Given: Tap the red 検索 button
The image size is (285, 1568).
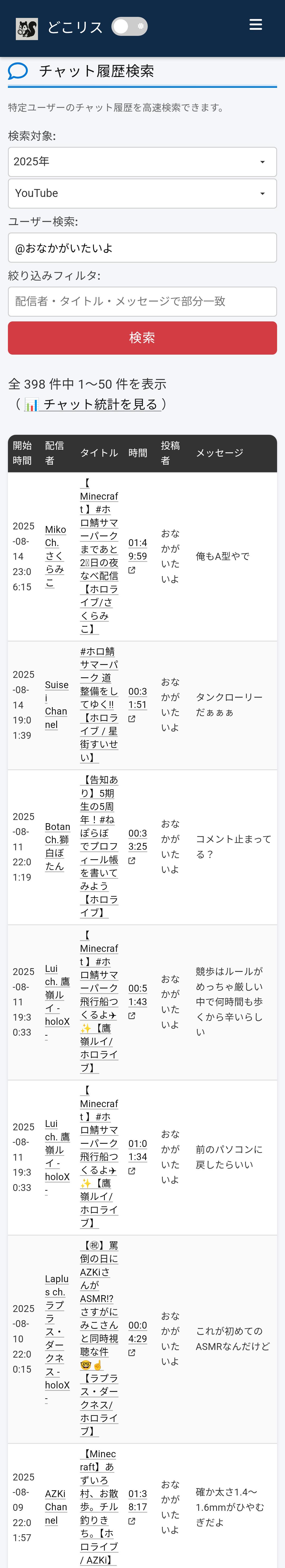Looking at the screenshot, I should 142,338.
